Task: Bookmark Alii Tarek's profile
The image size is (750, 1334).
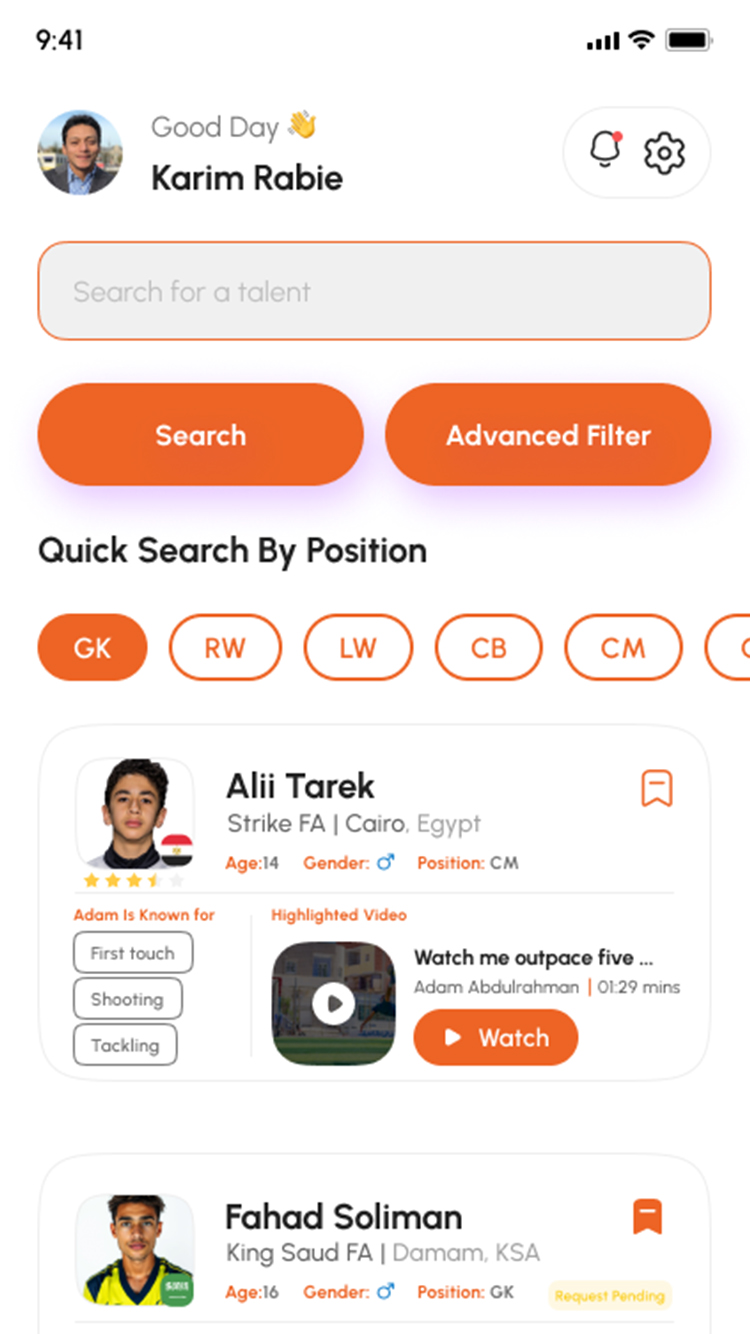Action: (x=656, y=788)
